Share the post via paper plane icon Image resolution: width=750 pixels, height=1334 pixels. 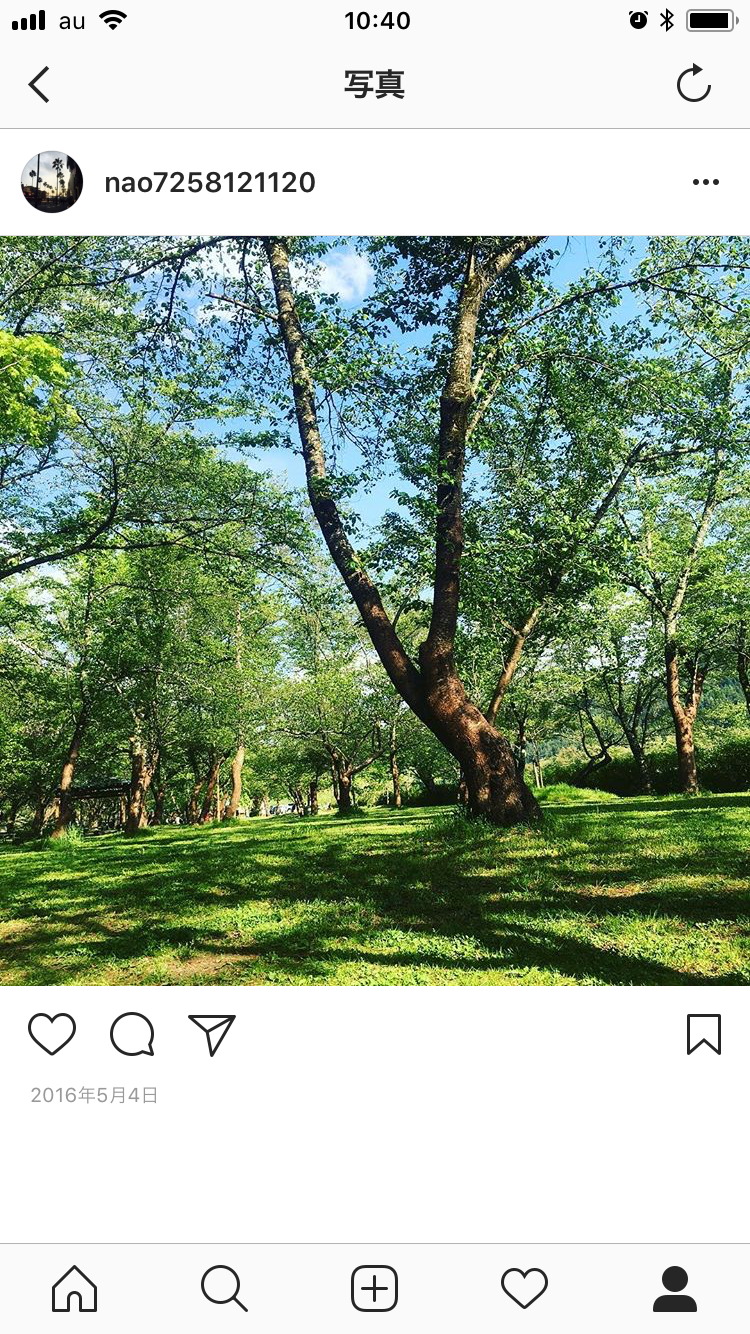click(x=212, y=1035)
